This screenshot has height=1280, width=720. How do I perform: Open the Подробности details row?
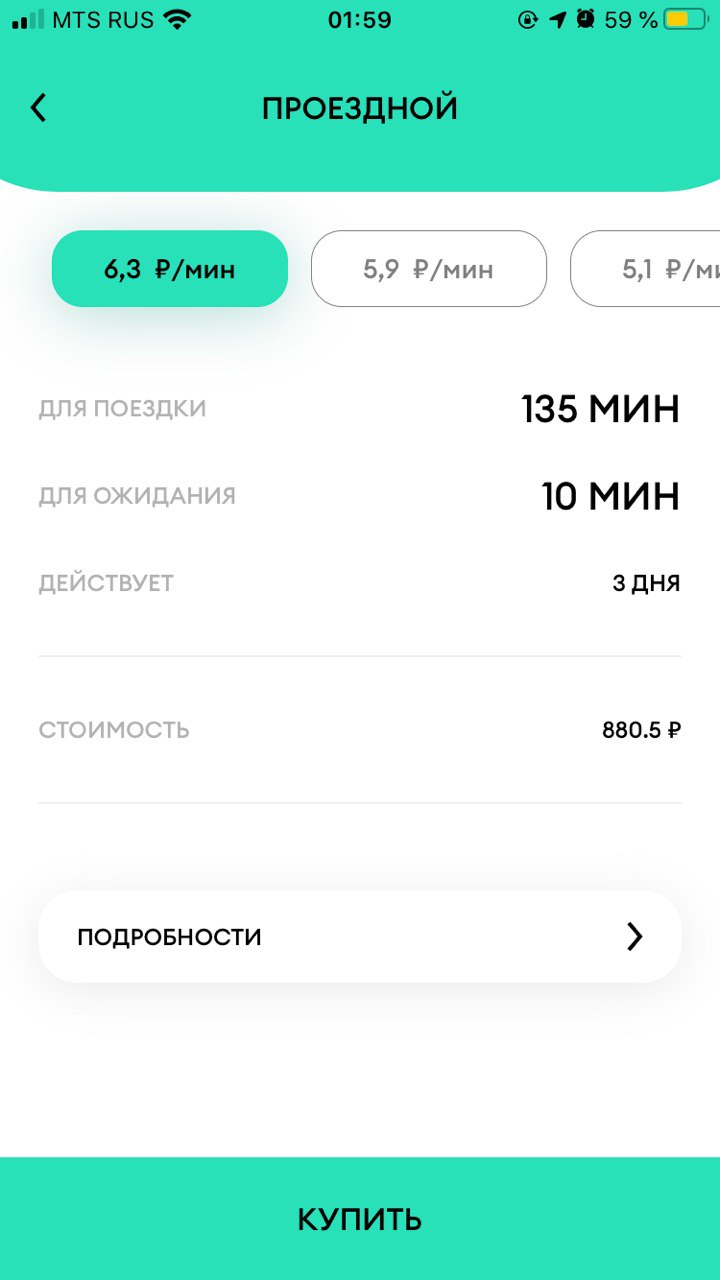coord(360,937)
